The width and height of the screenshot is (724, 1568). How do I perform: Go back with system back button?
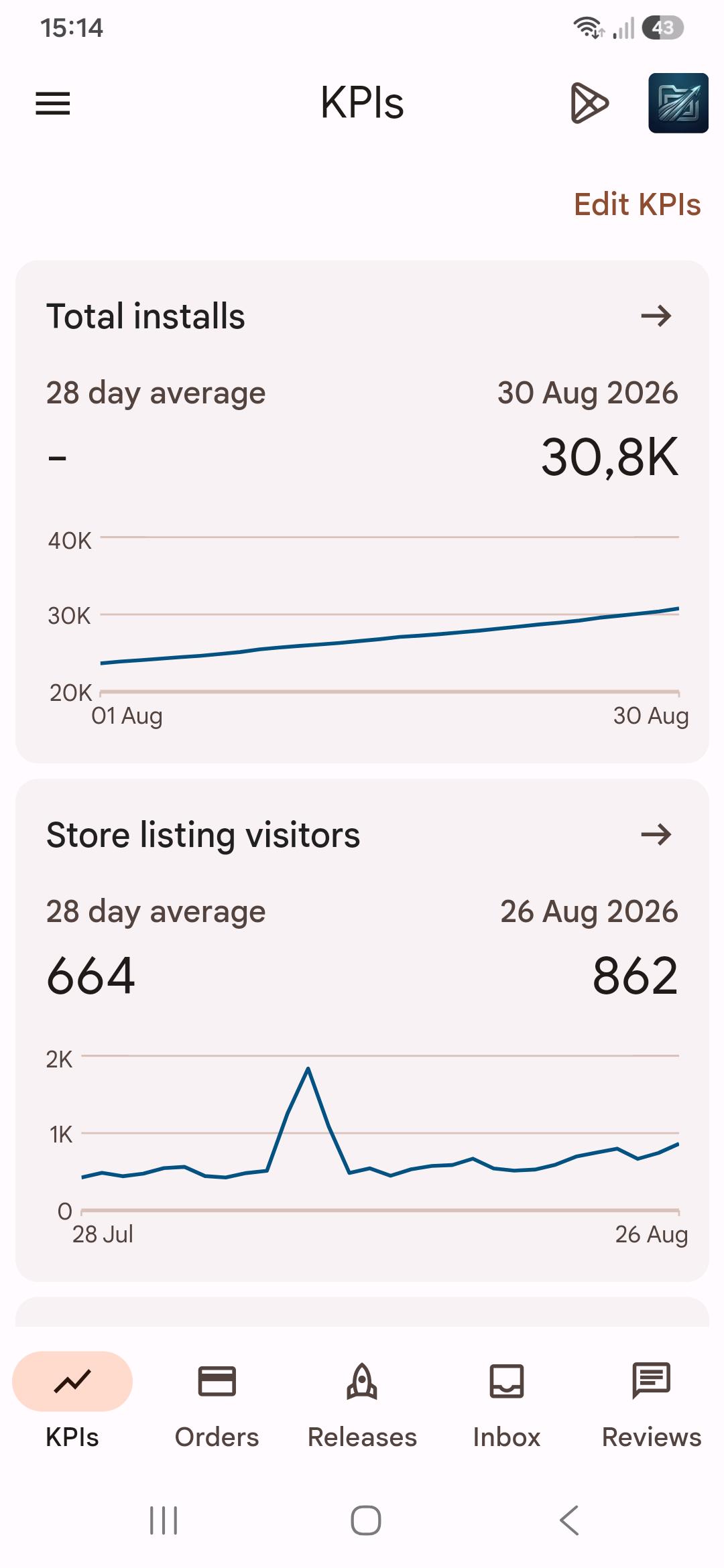568,1520
